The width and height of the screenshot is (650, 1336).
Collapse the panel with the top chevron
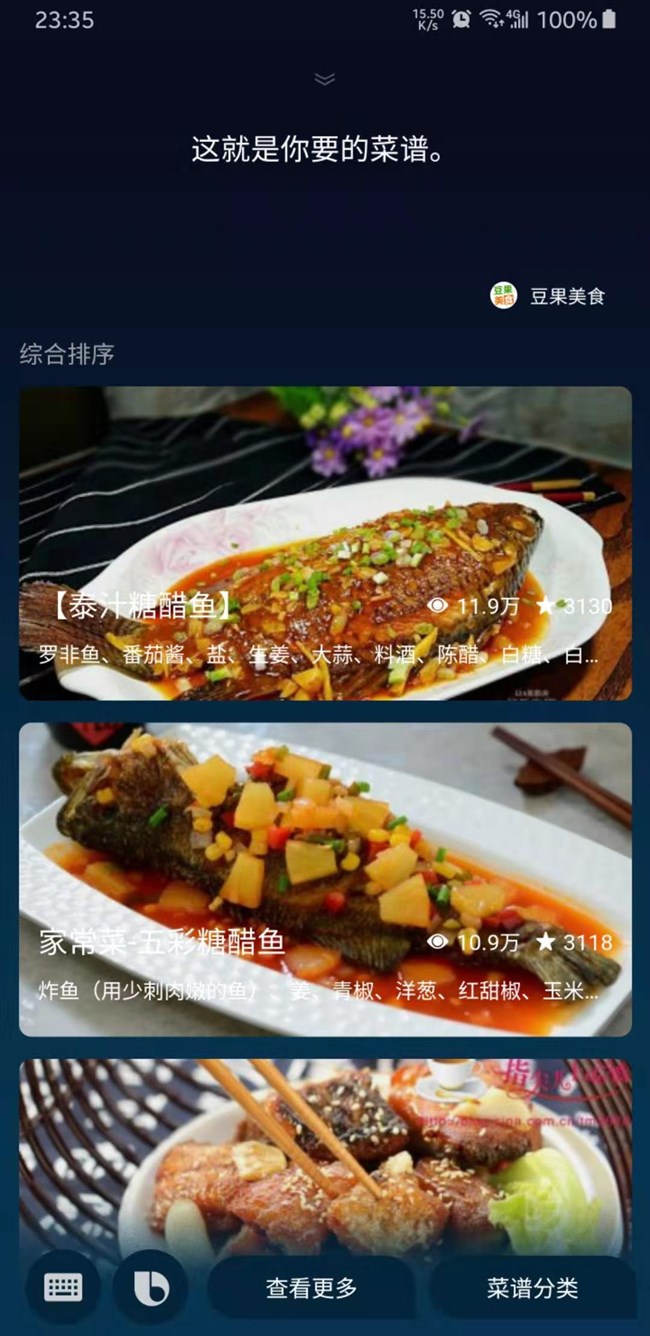click(x=324, y=79)
